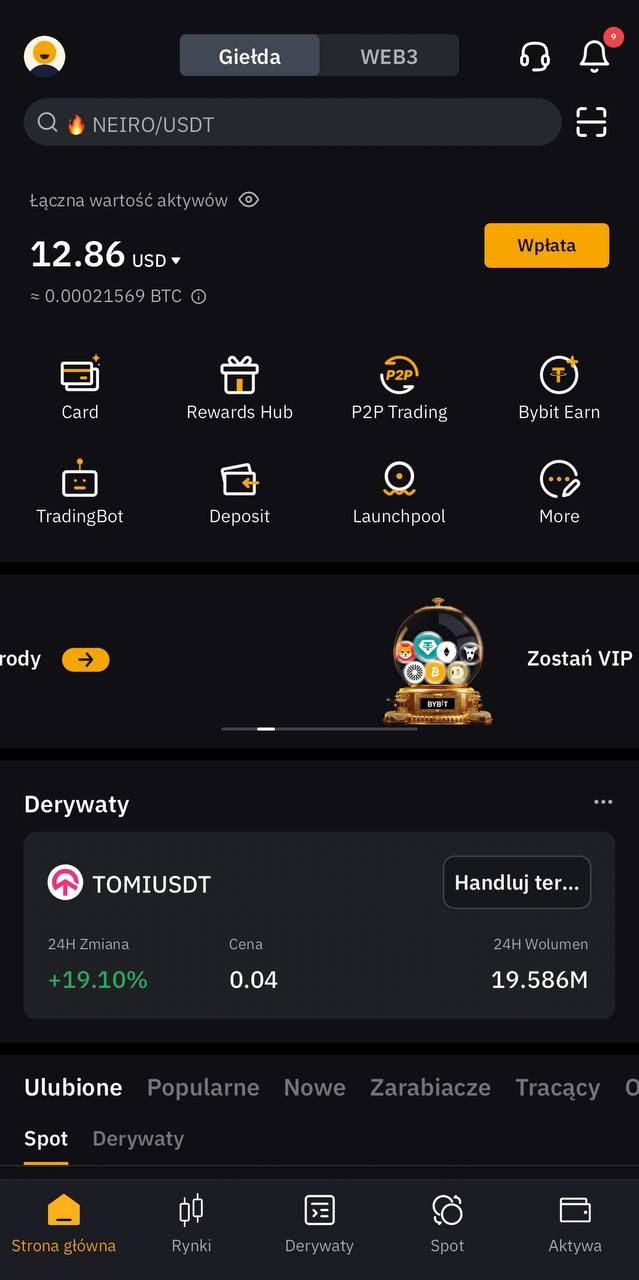639x1280 pixels.
Task: Show More shortcuts
Action: tap(559, 492)
